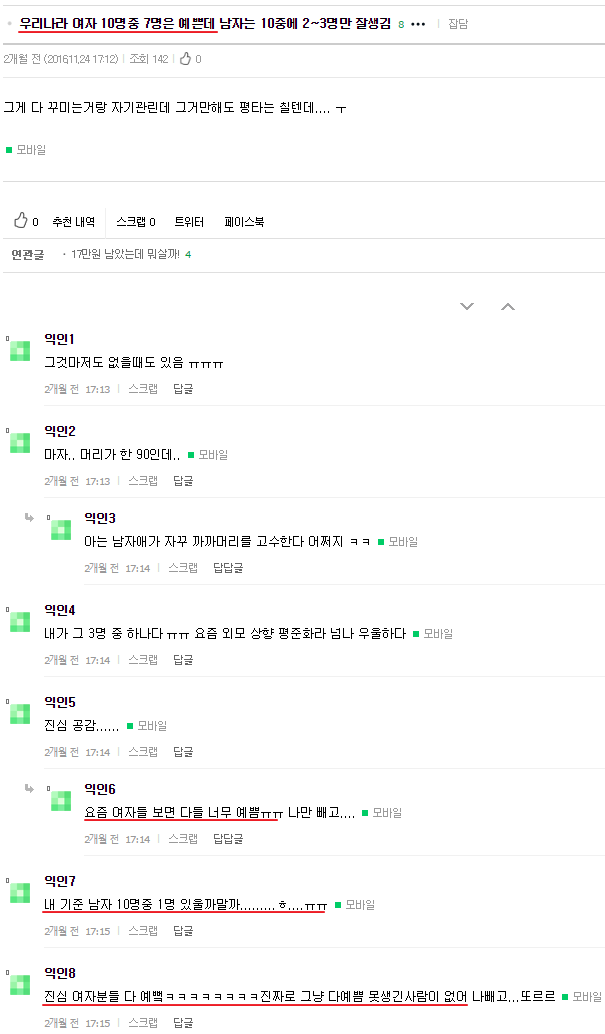605x1034 pixels.
Task: Open the 잡담 category link
Action: pyautogui.click(x=457, y=23)
